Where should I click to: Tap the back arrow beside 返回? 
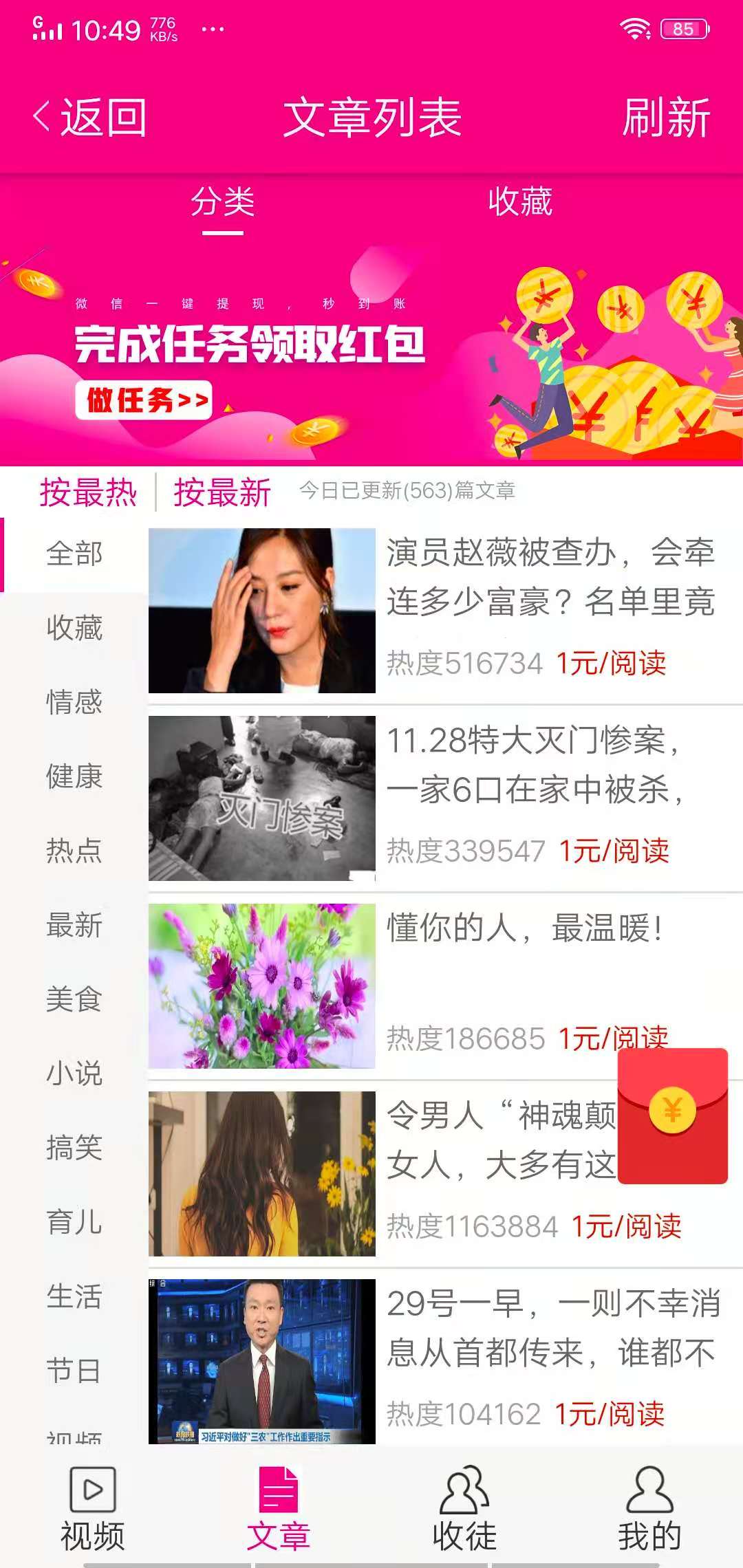pos(43,116)
